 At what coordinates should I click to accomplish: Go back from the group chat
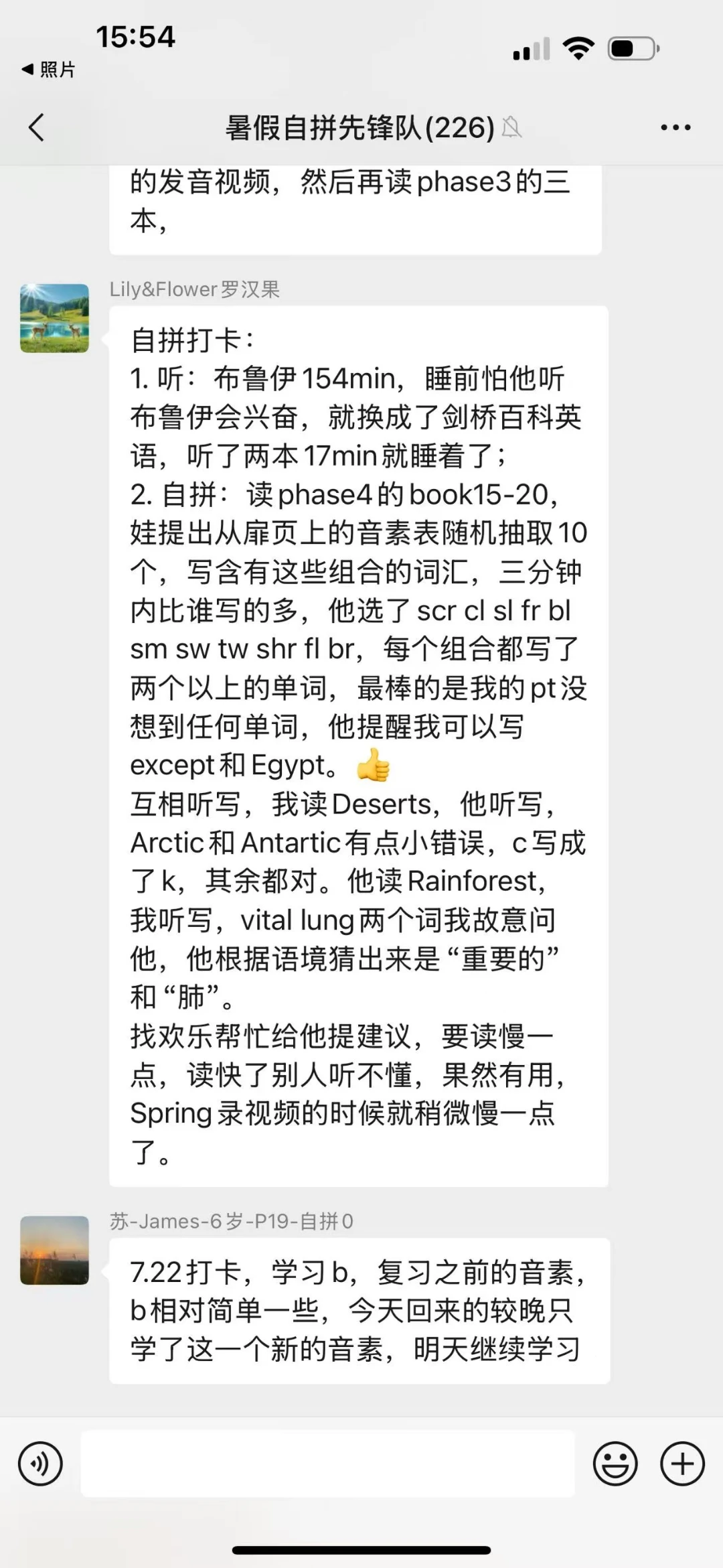click(37, 127)
